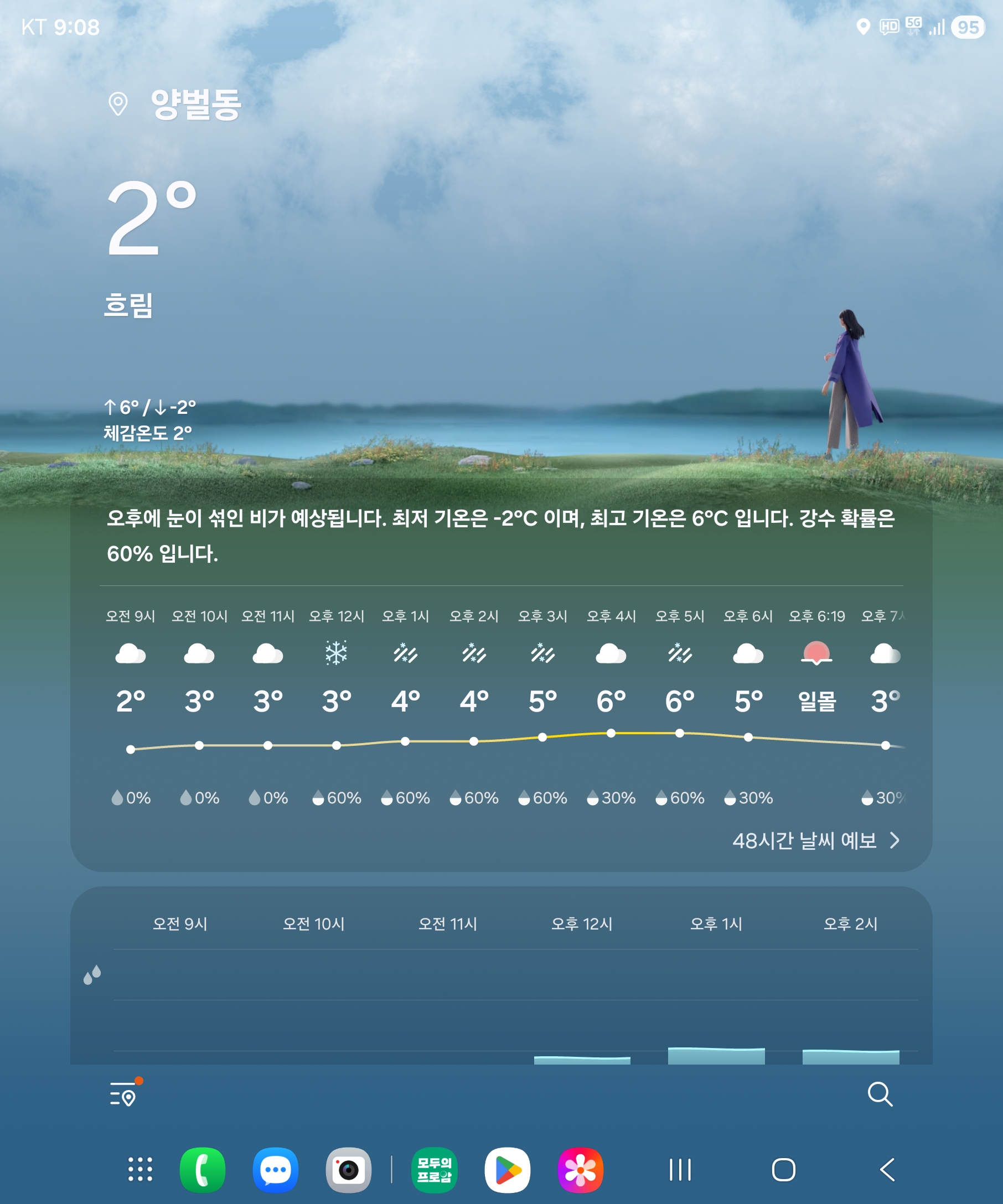The width and height of the screenshot is (1003, 1204).
Task: Launch the Messages app from the taskbar
Action: click(275, 1170)
